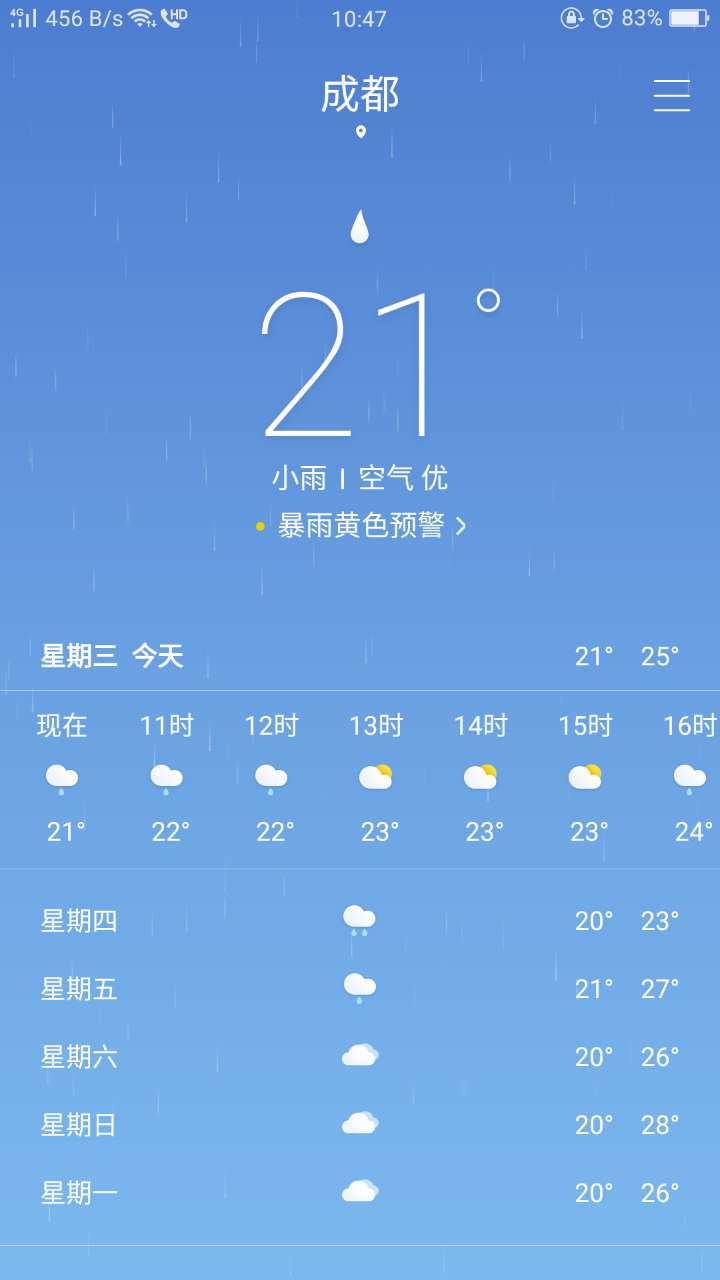This screenshot has height=1280, width=720.
Task: Open the menu using the hamburger icon
Action: pos(670,96)
